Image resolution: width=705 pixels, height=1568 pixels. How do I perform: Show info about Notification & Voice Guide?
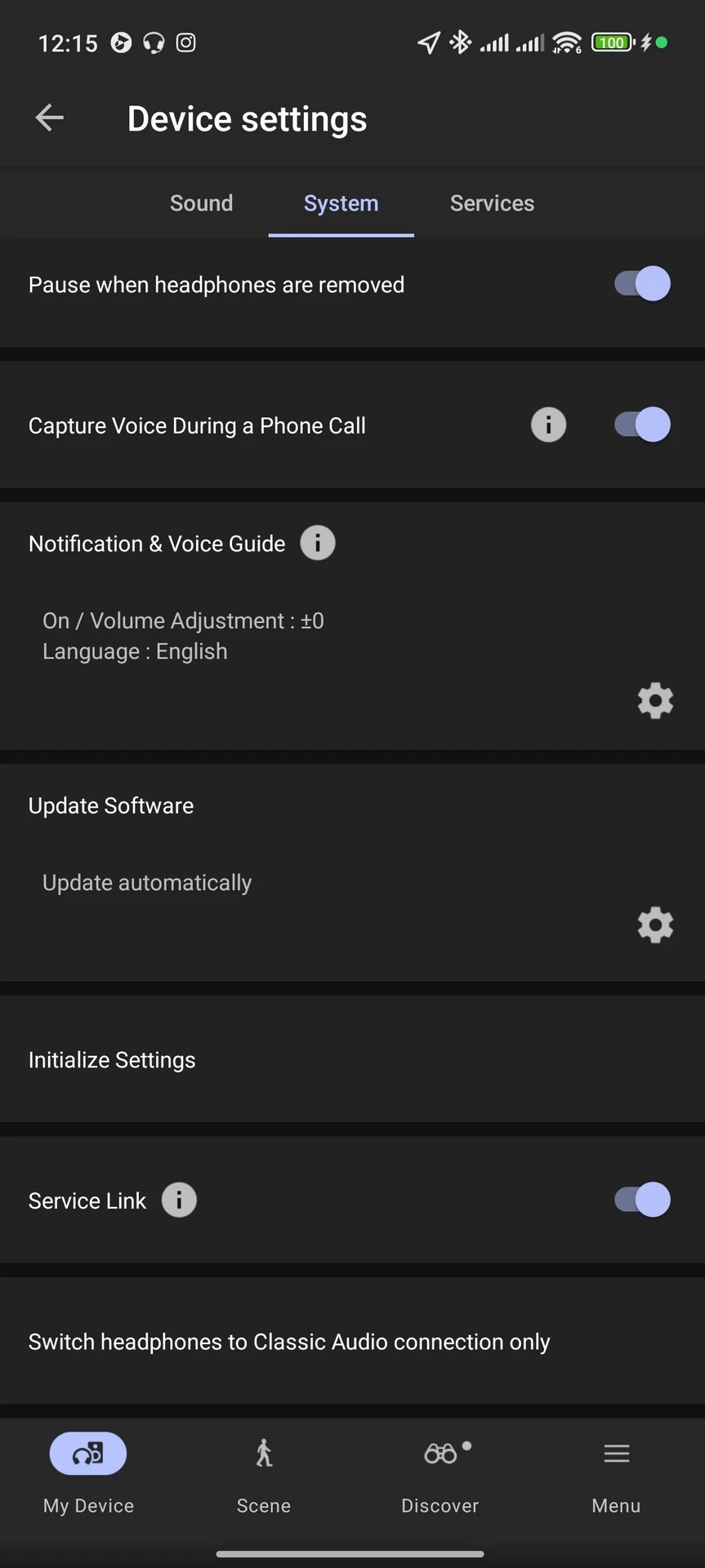coord(318,543)
